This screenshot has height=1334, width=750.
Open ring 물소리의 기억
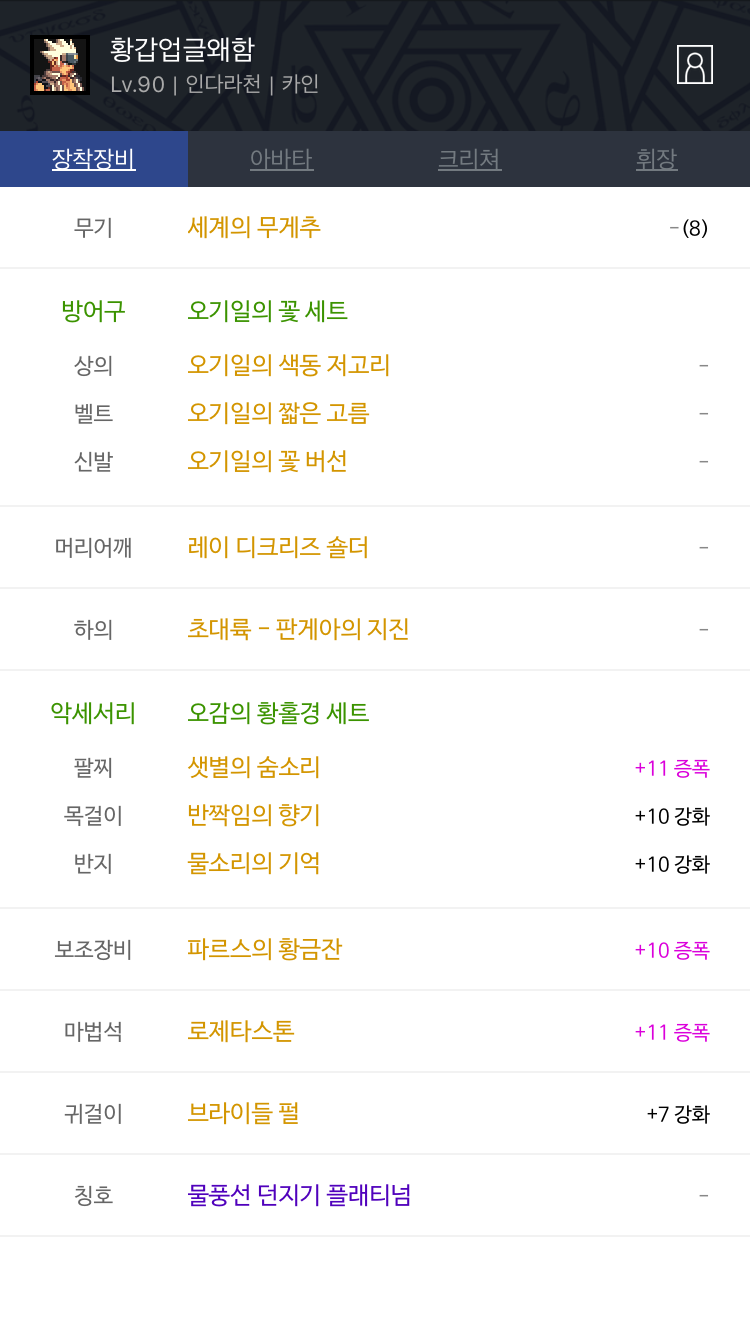tap(254, 863)
